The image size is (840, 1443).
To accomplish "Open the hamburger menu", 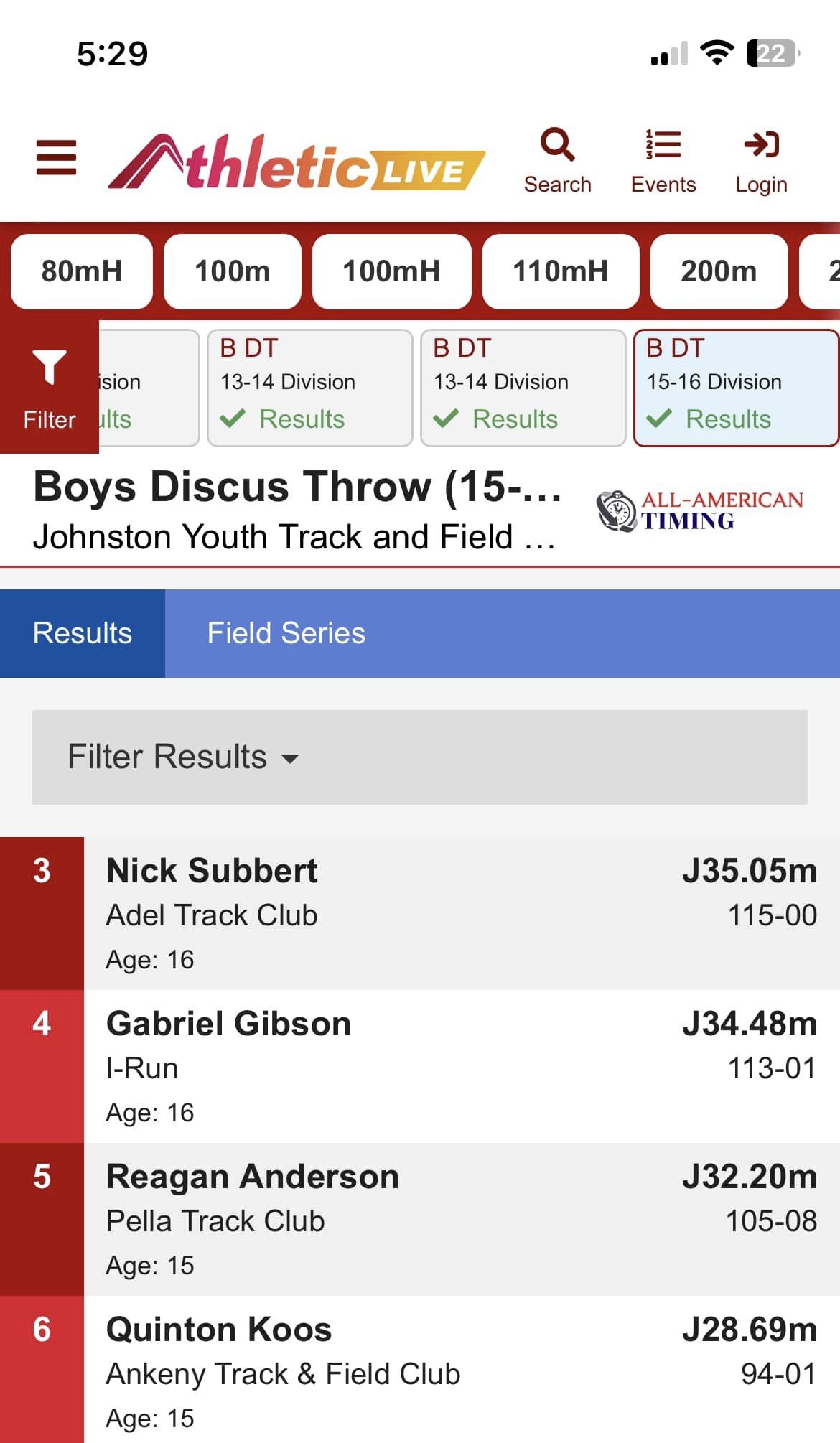I will (x=56, y=157).
